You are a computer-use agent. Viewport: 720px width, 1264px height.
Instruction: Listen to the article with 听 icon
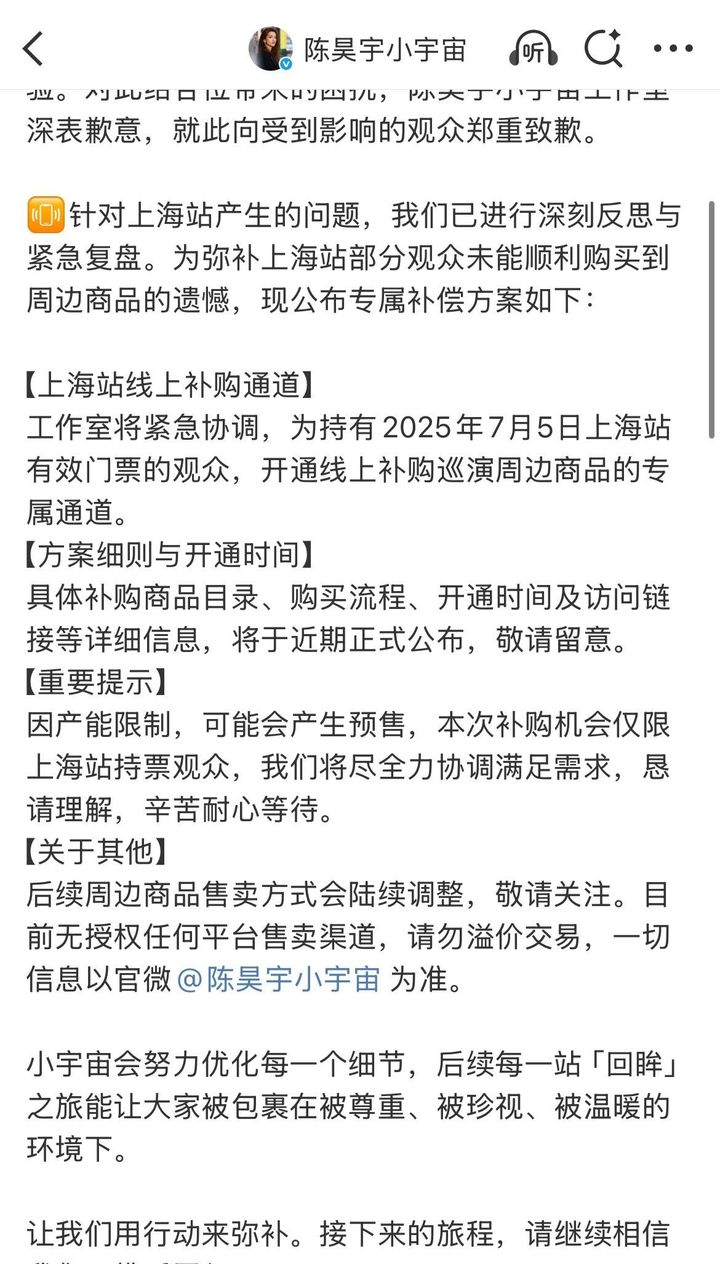point(532,48)
